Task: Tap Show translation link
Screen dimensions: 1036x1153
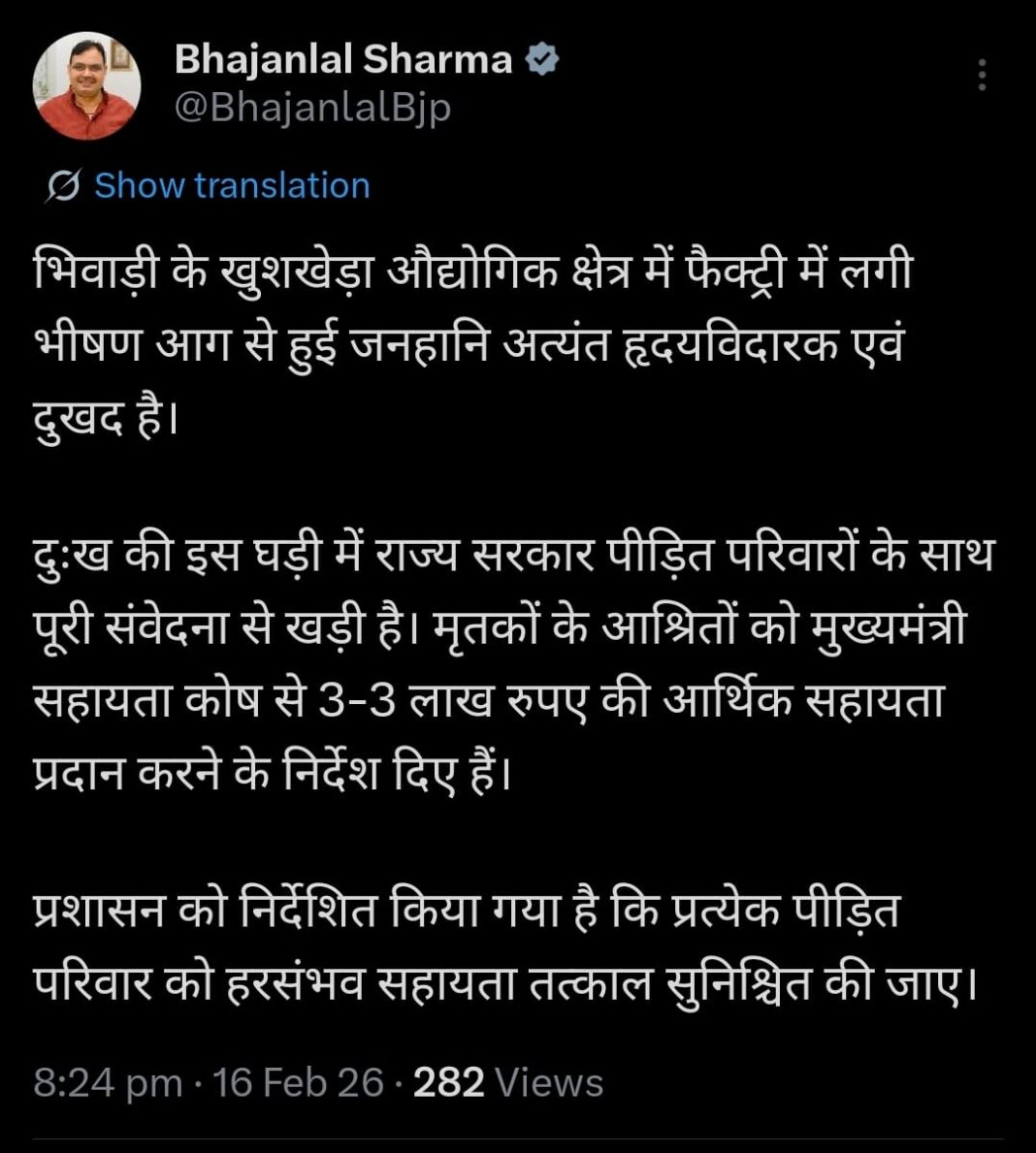Action: 231,185
